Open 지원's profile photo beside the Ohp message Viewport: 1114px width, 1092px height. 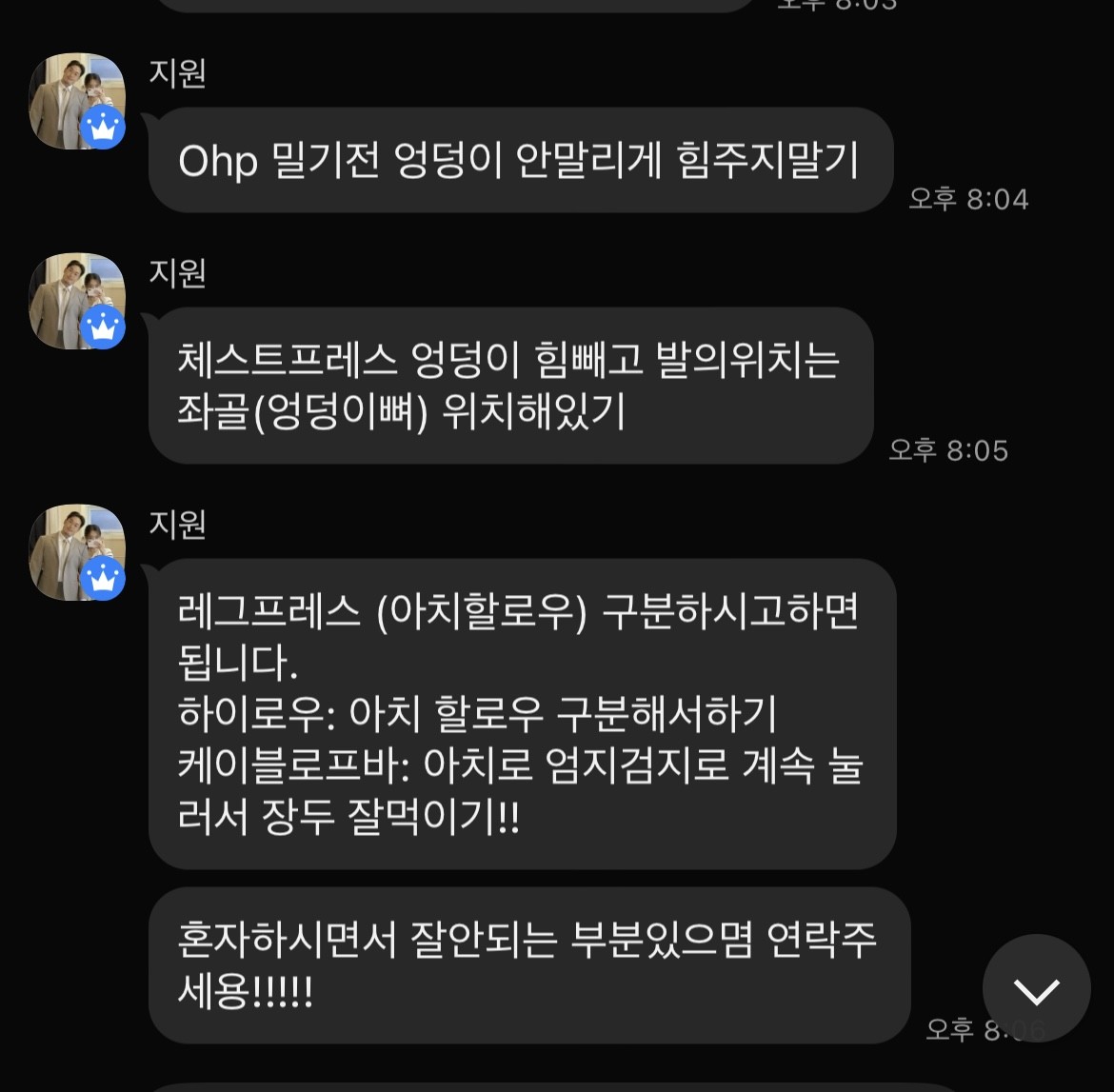(77, 101)
